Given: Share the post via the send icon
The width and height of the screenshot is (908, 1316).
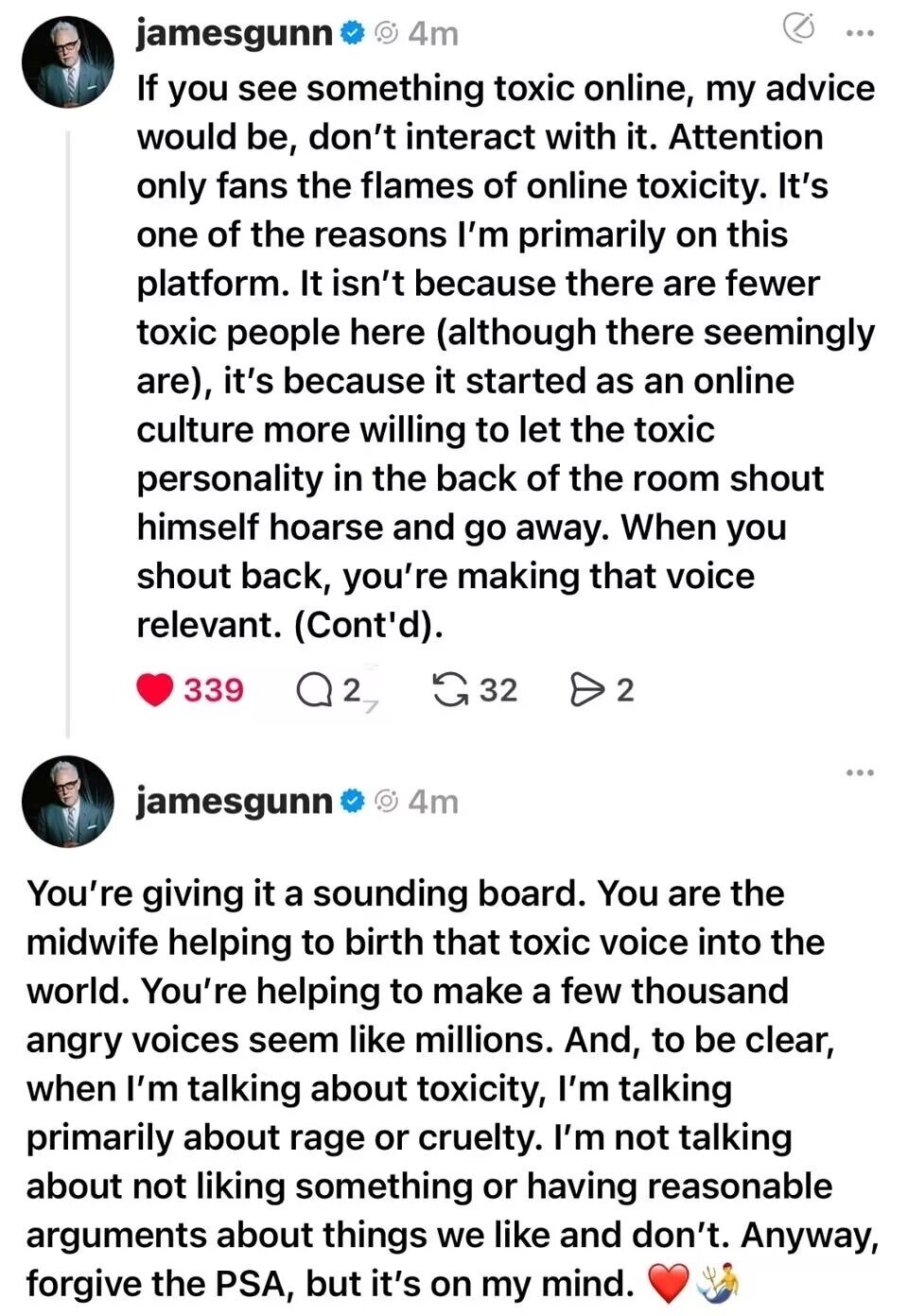Looking at the screenshot, I should click(x=586, y=690).
